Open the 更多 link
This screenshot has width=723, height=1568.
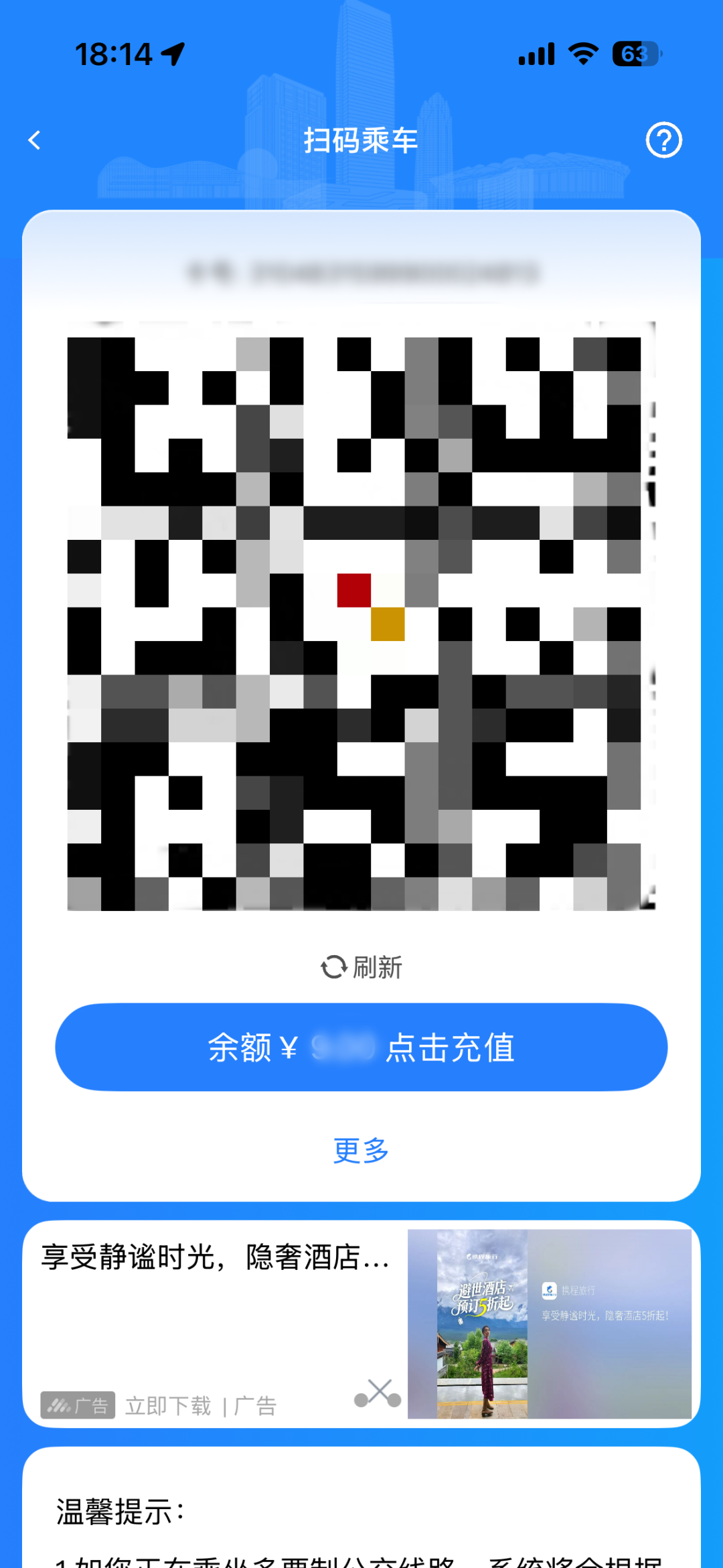point(361,1151)
